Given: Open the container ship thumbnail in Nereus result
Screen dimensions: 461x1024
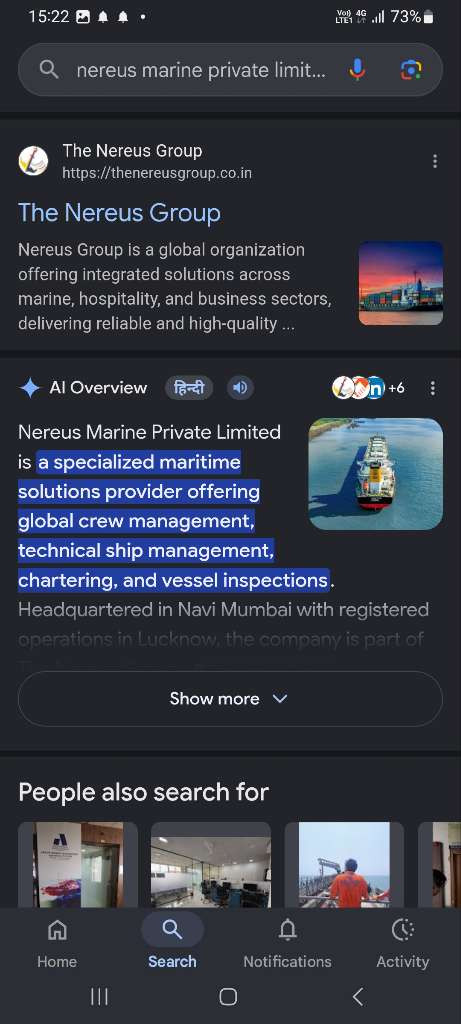Looking at the screenshot, I should click(x=401, y=283).
